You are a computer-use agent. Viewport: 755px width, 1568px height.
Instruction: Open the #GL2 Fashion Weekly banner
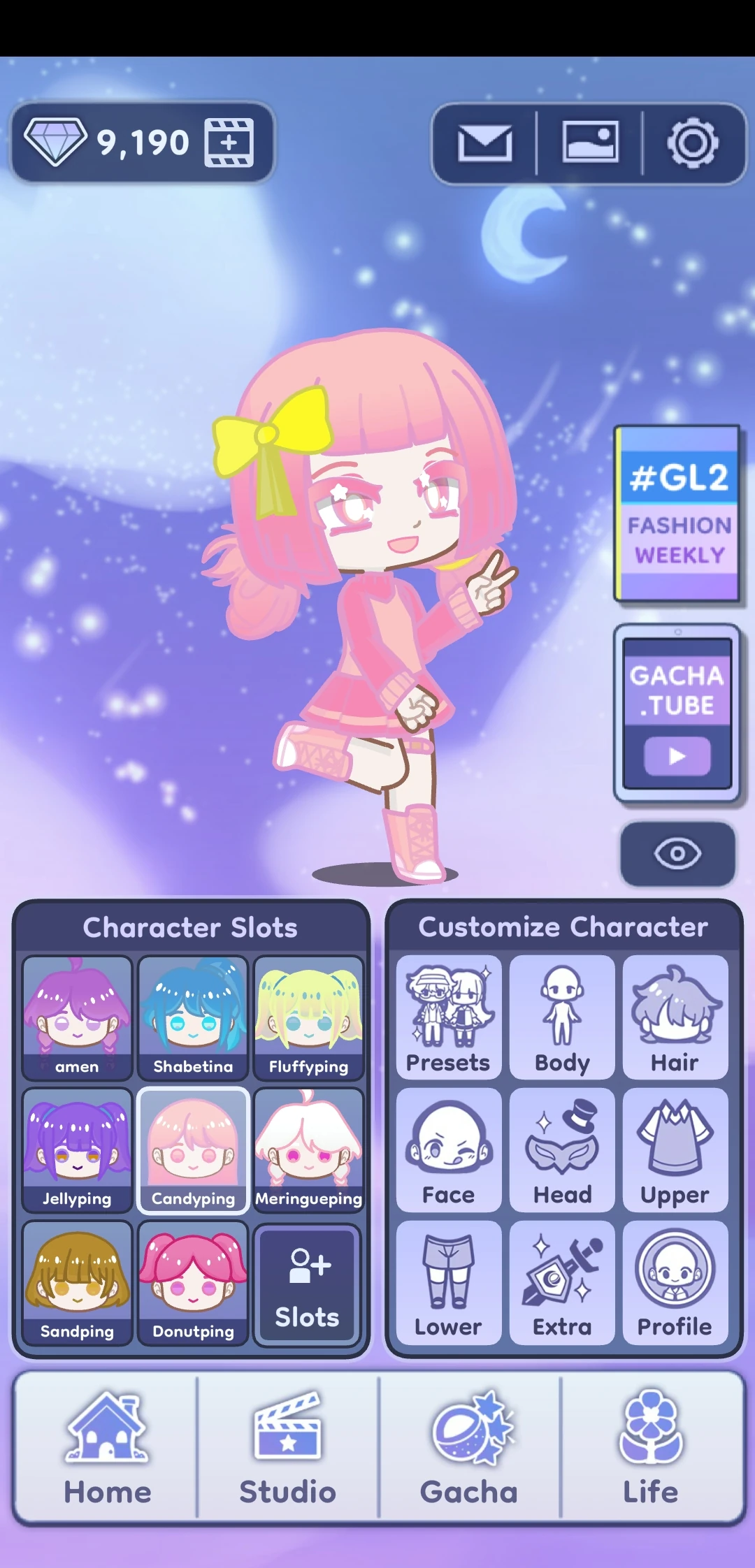(x=677, y=514)
